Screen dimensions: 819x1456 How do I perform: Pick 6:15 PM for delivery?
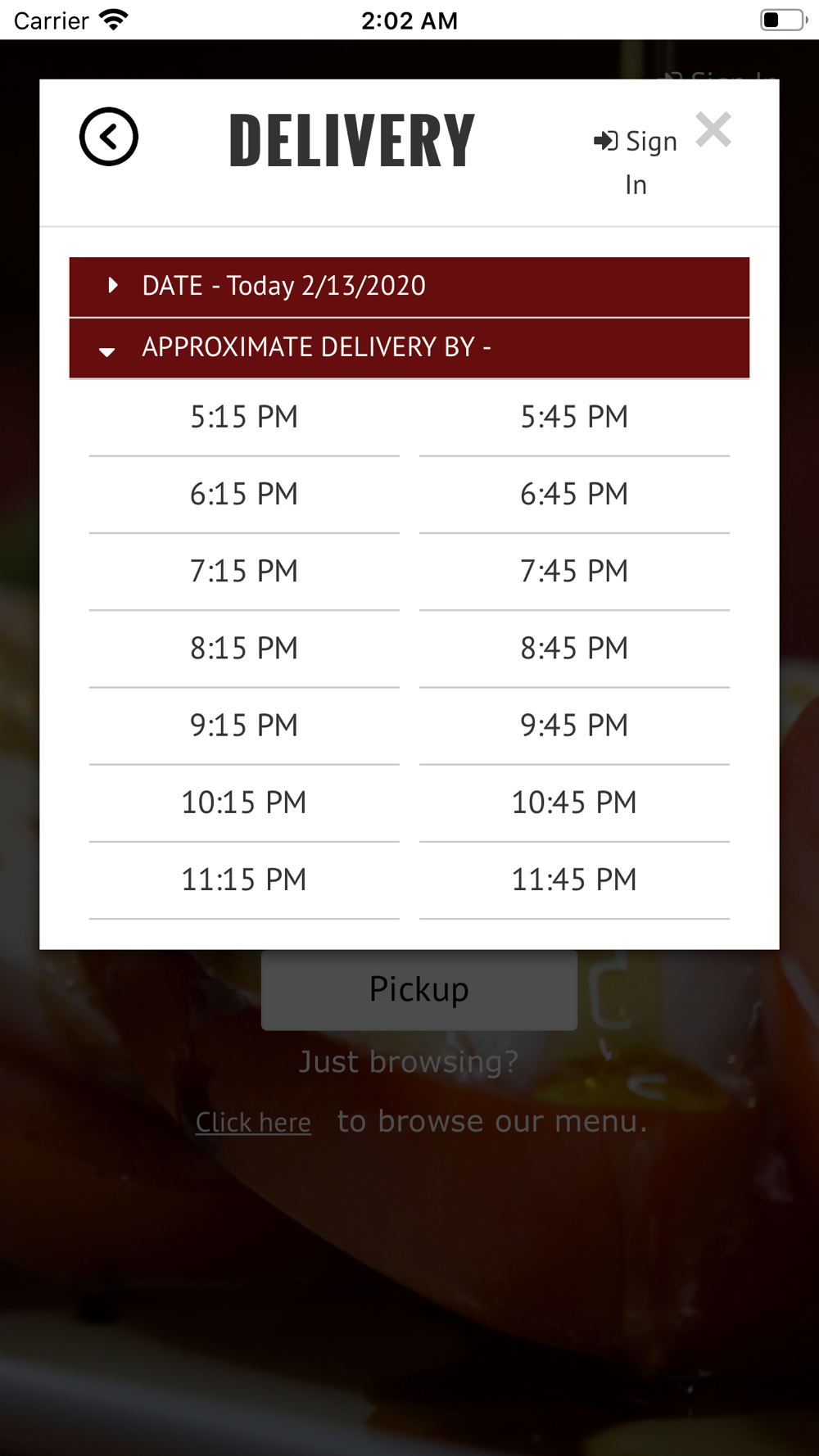click(x=244, y=495)
